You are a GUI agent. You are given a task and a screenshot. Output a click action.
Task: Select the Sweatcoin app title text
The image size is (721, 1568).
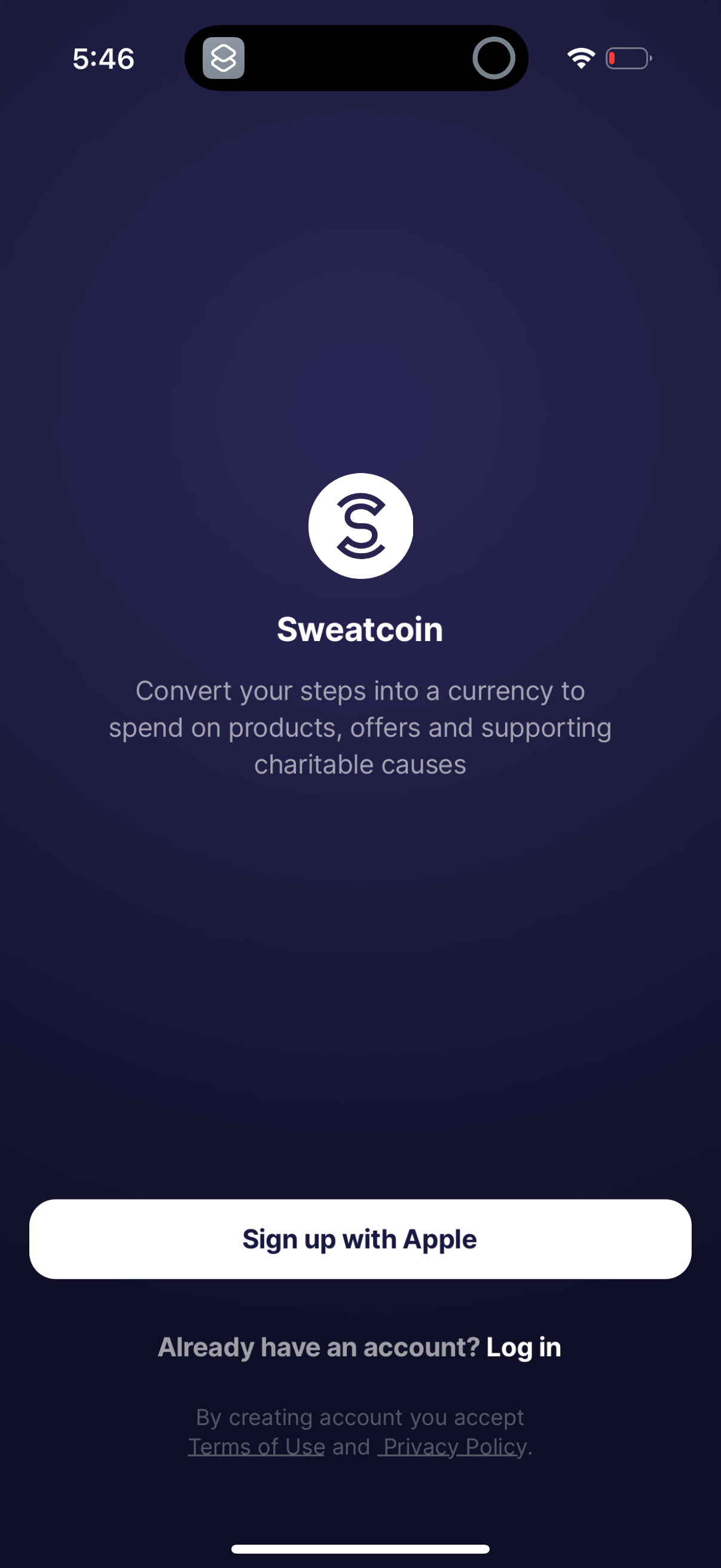pos(360,630)
